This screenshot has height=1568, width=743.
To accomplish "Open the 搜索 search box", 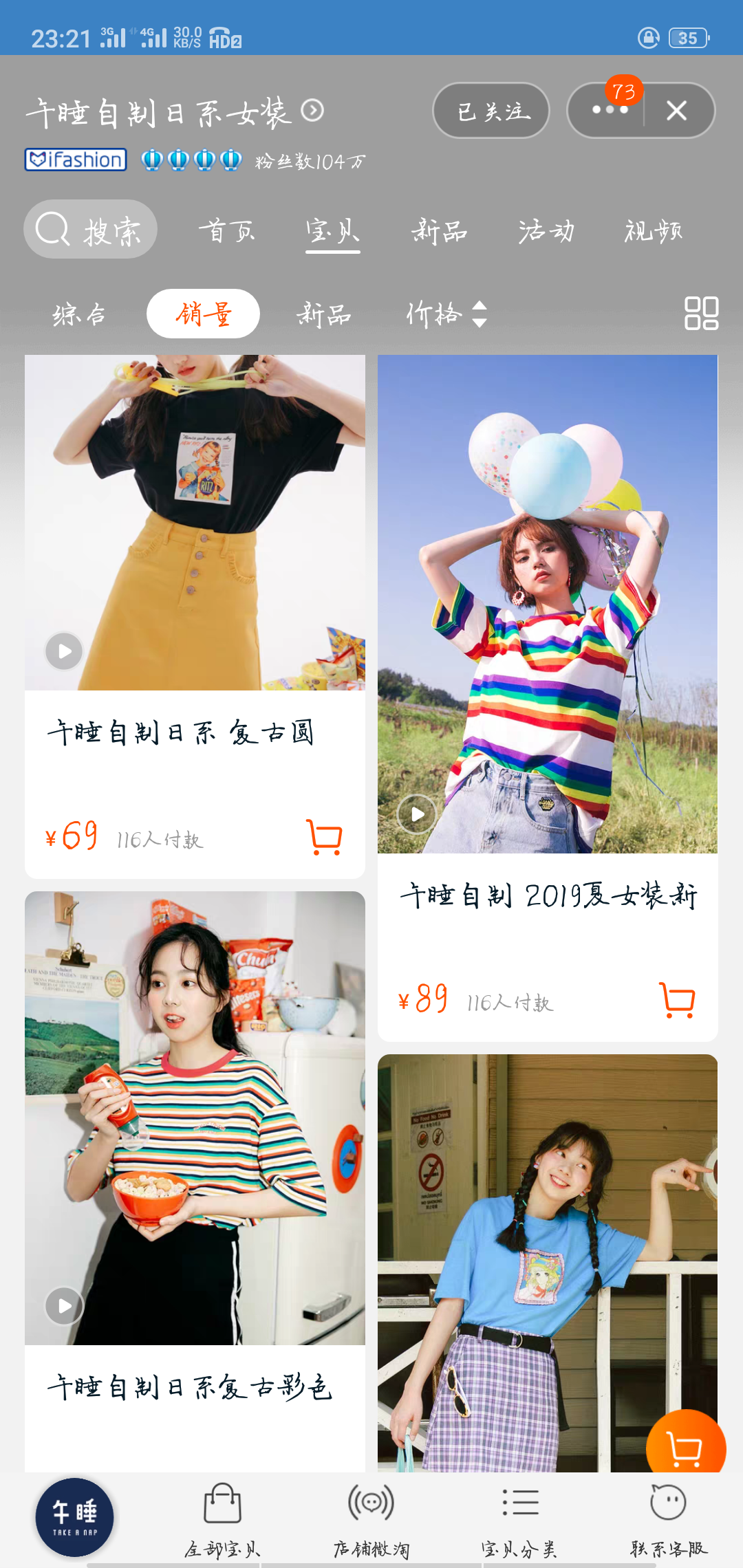I will (90, 230).
